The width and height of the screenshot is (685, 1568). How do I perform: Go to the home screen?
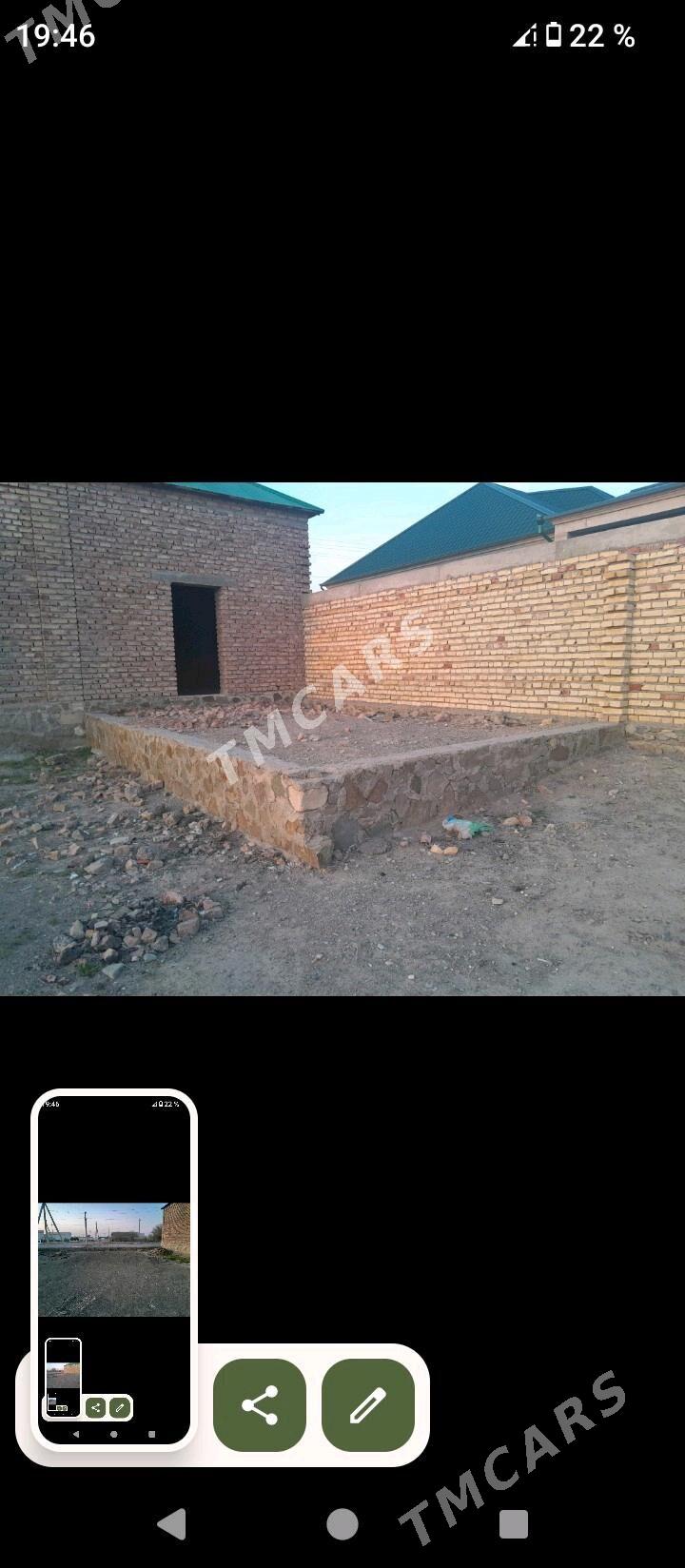(342, 1523)
